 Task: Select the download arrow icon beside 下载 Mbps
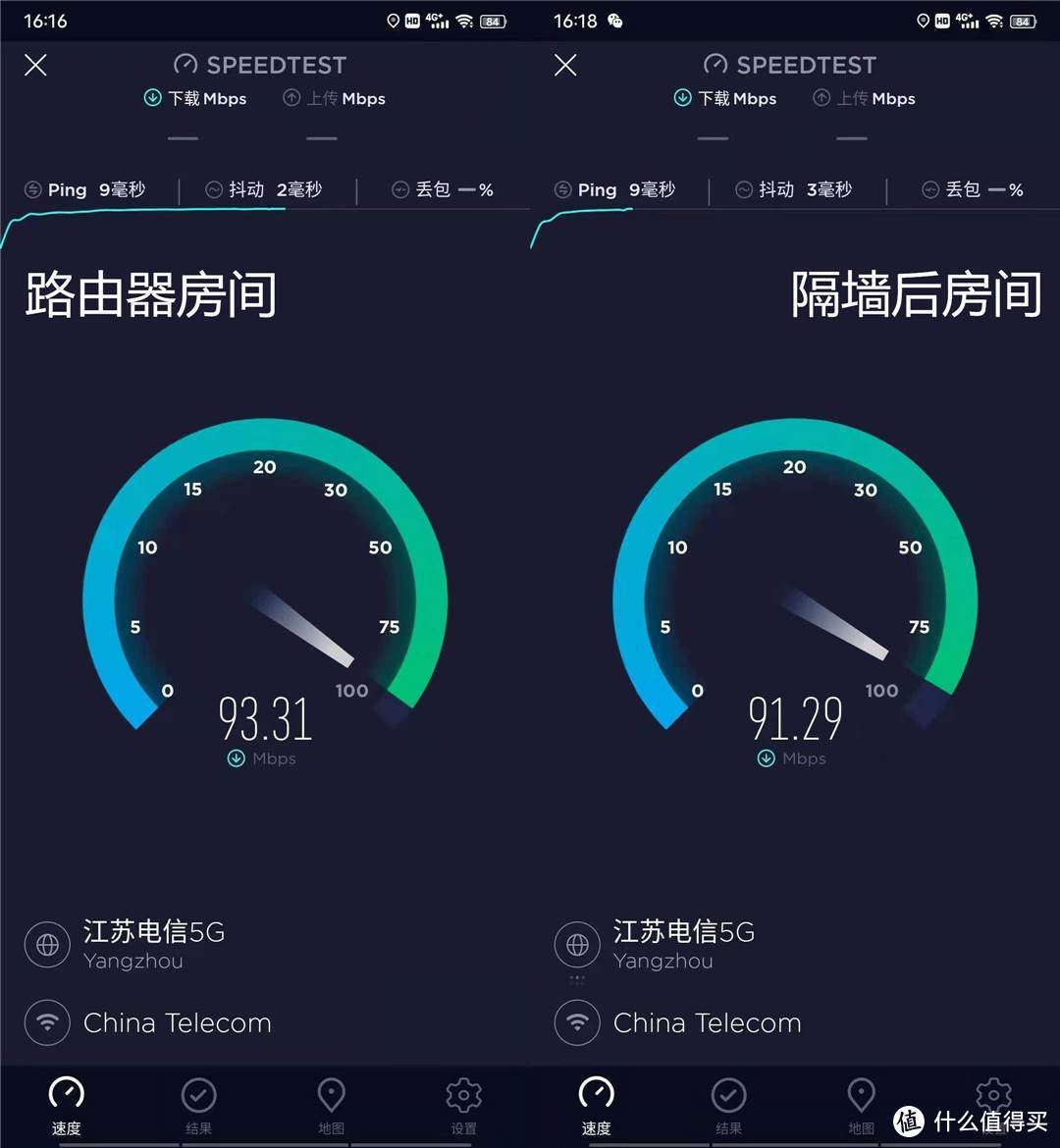(x=152, y=98)
